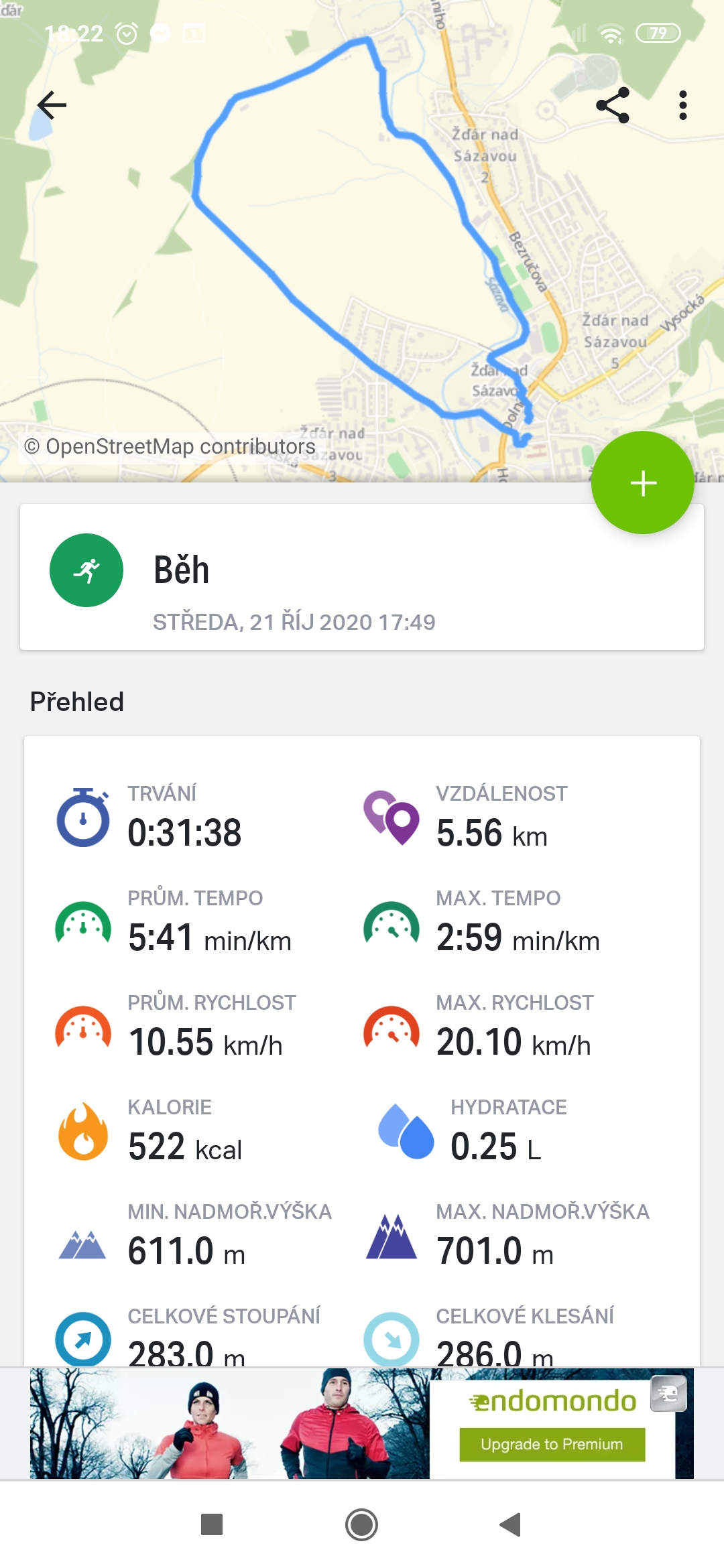
Task: Tap the system home button
Action: (x=361, y=1524)
